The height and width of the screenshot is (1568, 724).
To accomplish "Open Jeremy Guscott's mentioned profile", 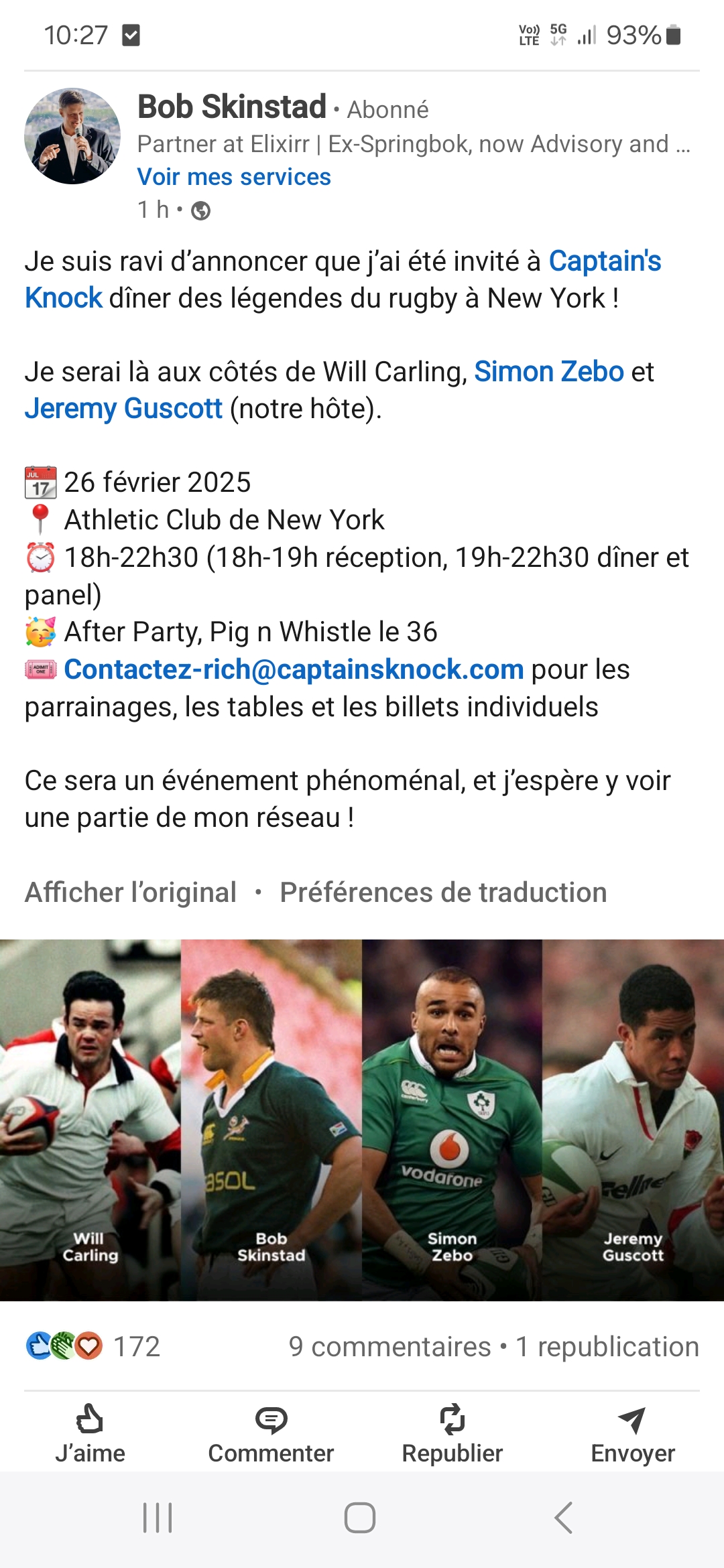I will pyautogui.click(x=123, y=409).
